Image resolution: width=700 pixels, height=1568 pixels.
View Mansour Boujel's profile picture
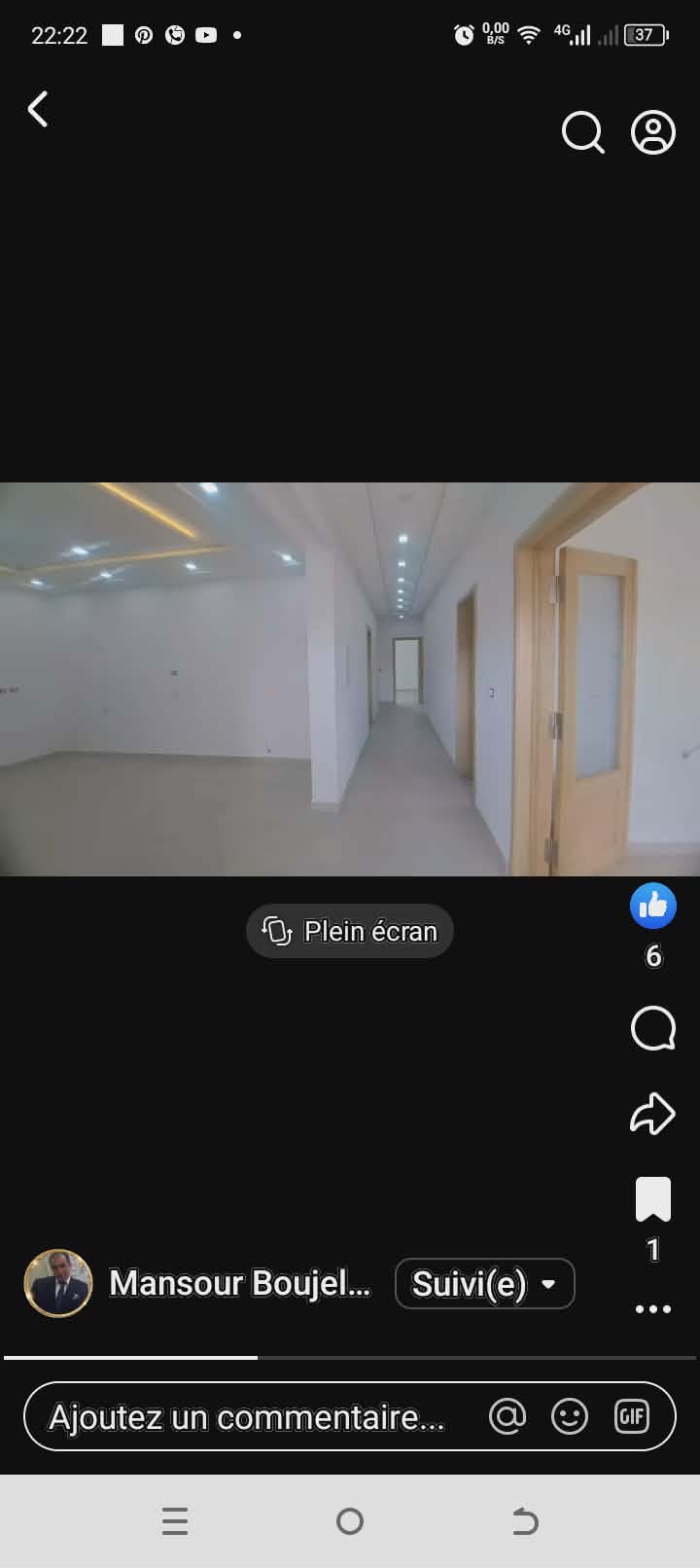(58, 1284)
